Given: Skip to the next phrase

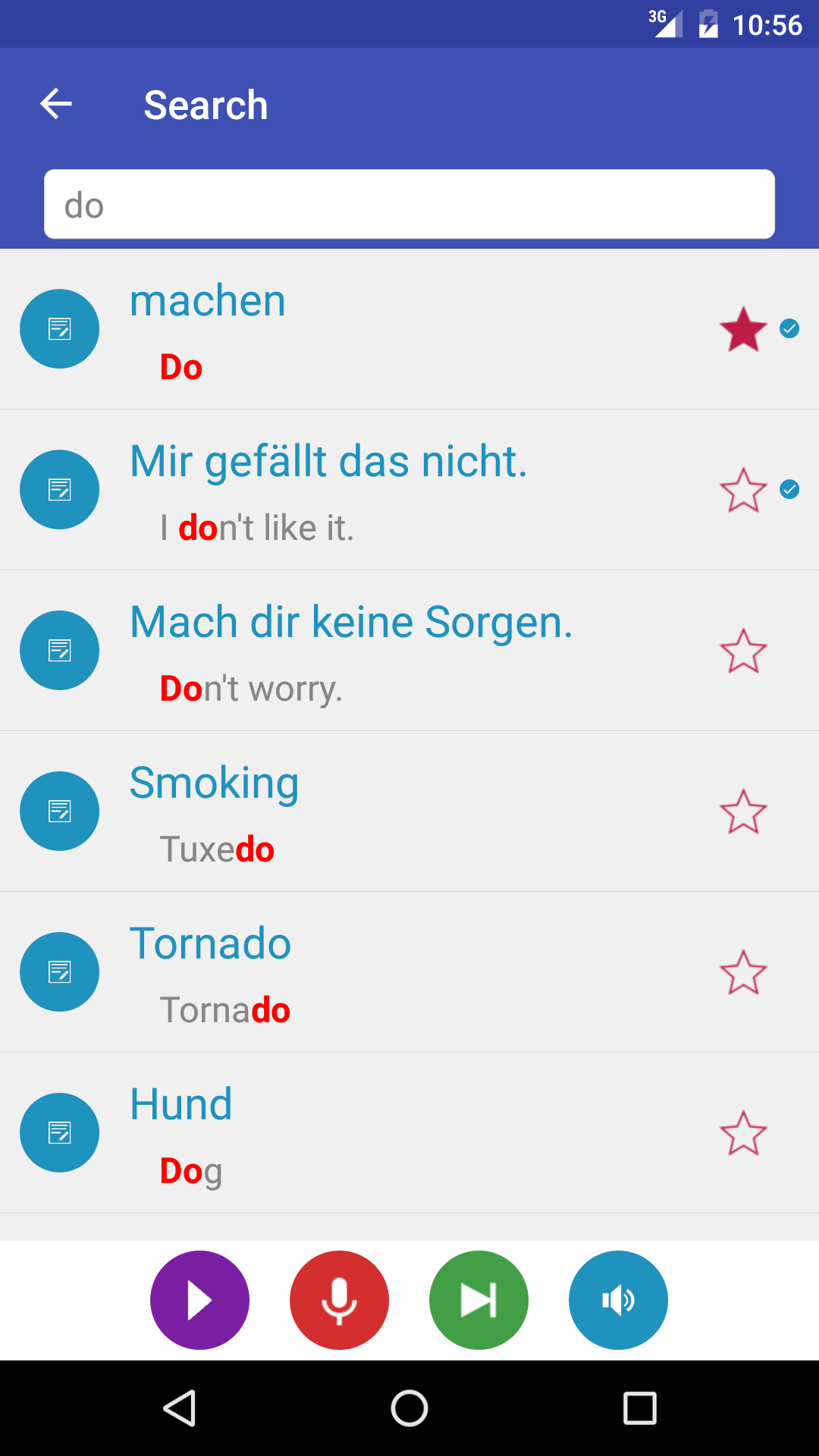Looking at the screenshot, I should pyautogui.click(x=479, y=1300).
